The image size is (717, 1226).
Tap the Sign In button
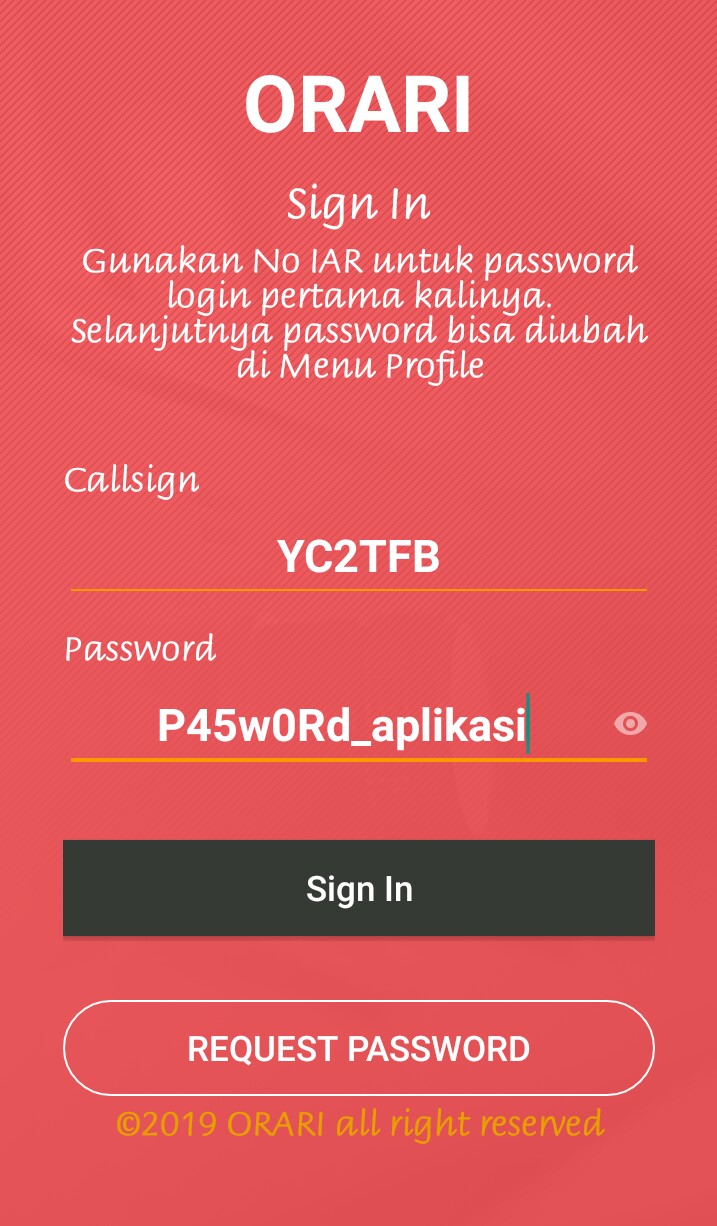pyautogui.click(x=358, y=888)
